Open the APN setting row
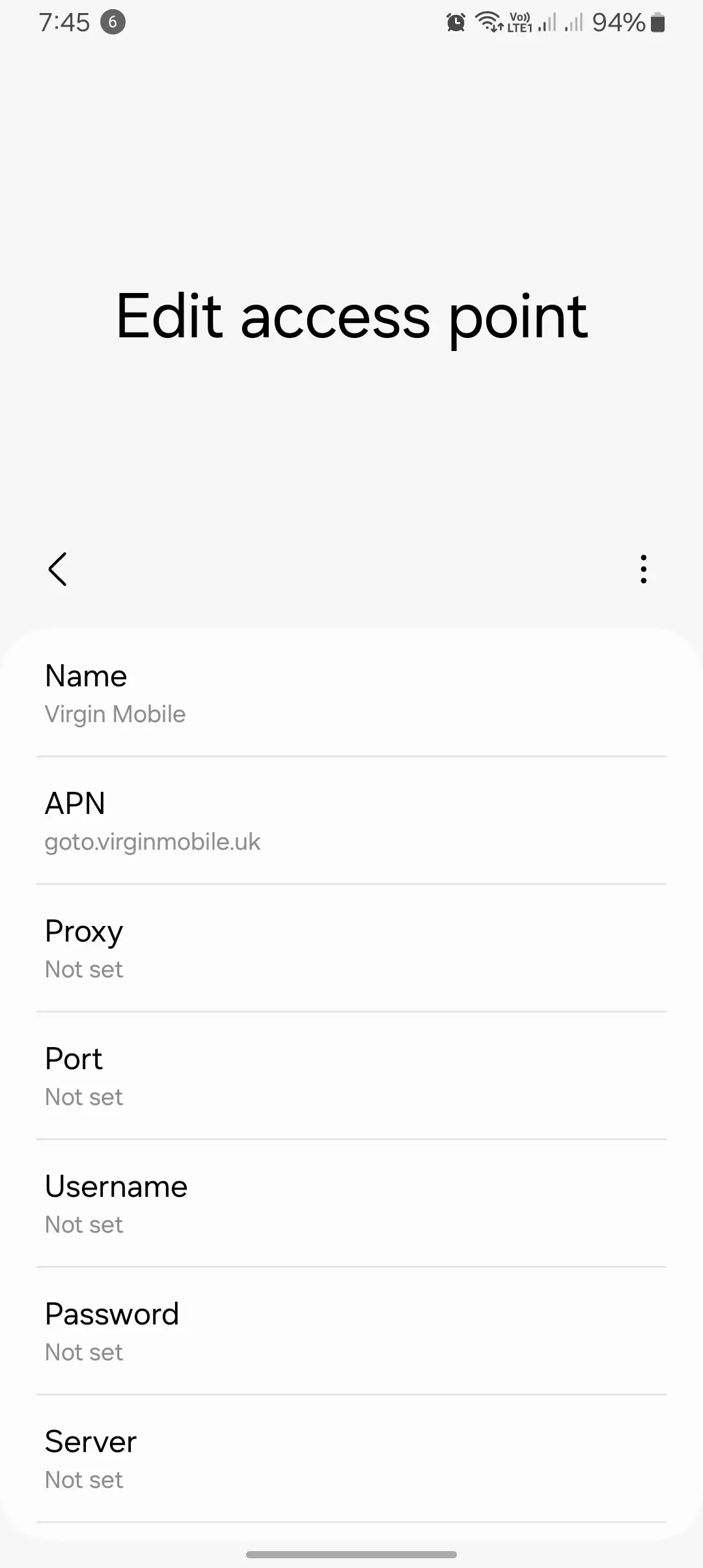 (x=351, y=821)
